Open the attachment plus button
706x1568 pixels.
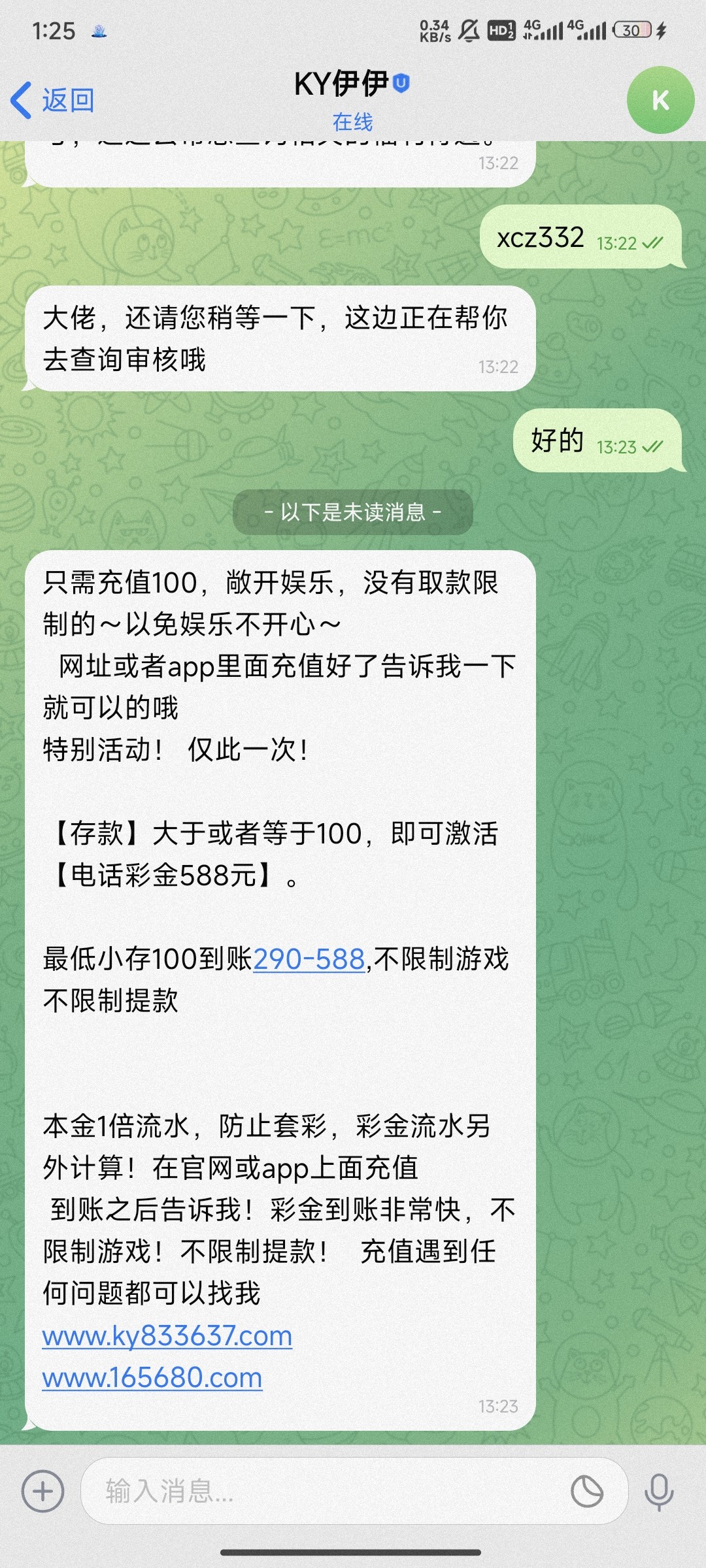point(42,1492)
